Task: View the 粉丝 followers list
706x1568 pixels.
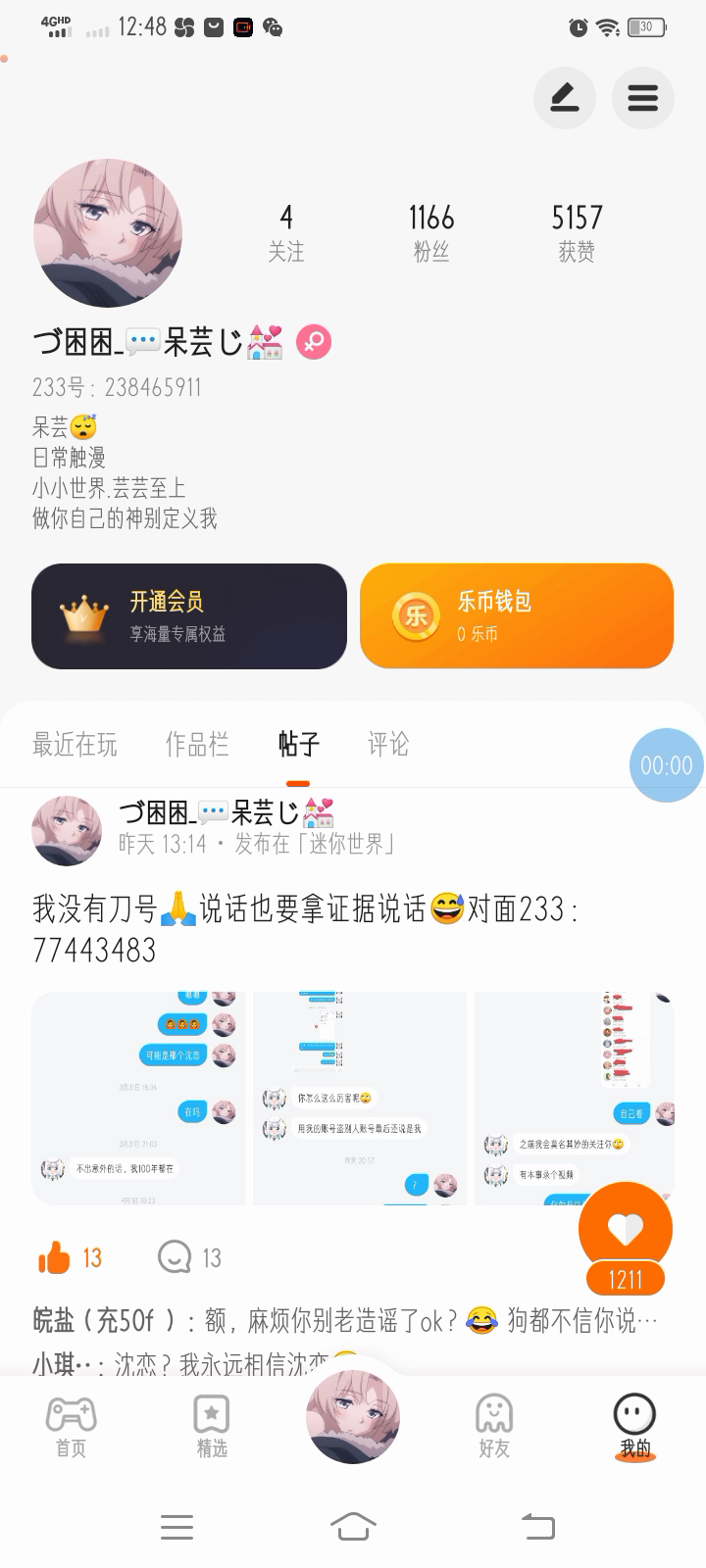Action: 430,232
